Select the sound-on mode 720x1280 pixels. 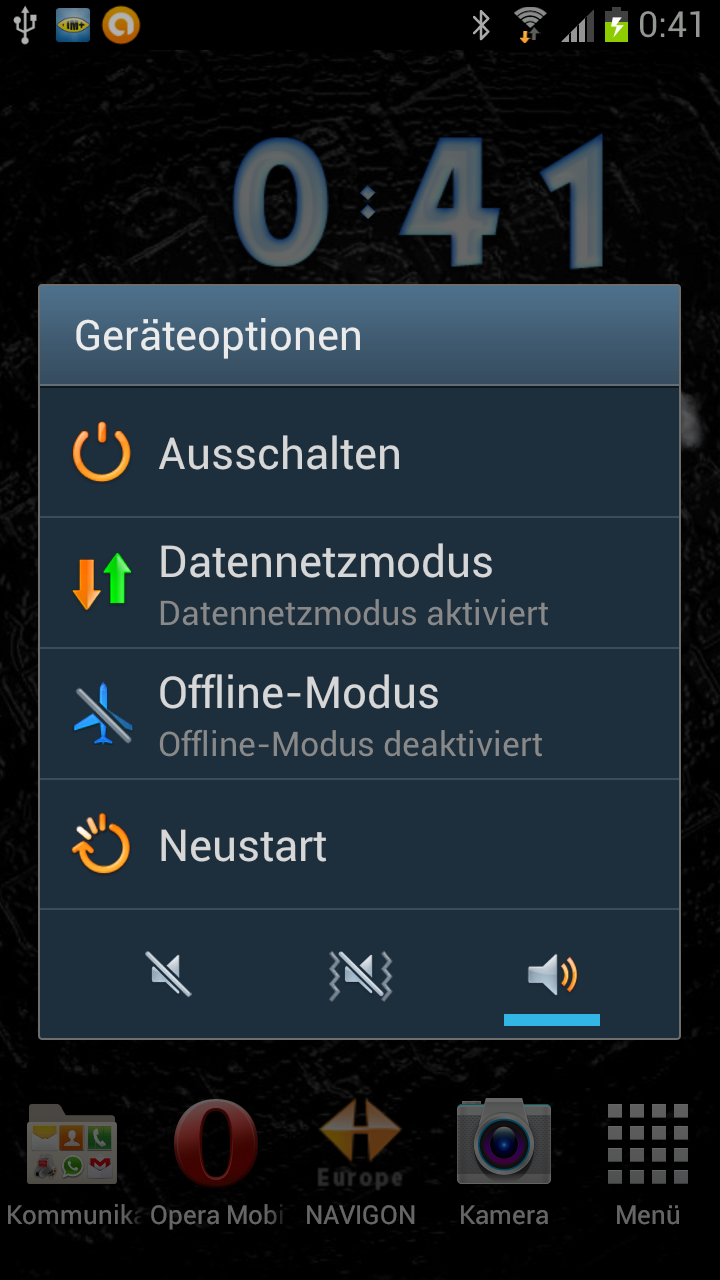[552, 974]
